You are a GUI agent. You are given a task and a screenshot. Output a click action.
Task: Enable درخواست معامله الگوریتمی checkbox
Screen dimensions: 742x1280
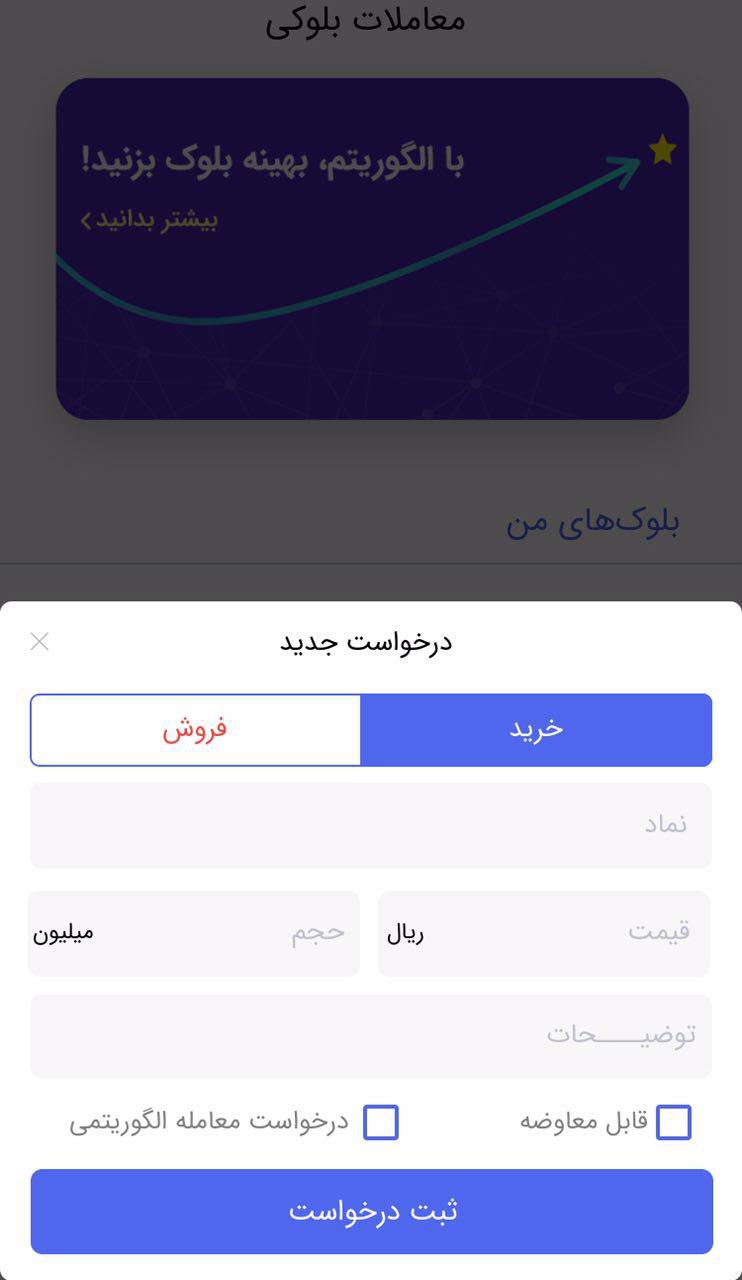coord(381,1122)
